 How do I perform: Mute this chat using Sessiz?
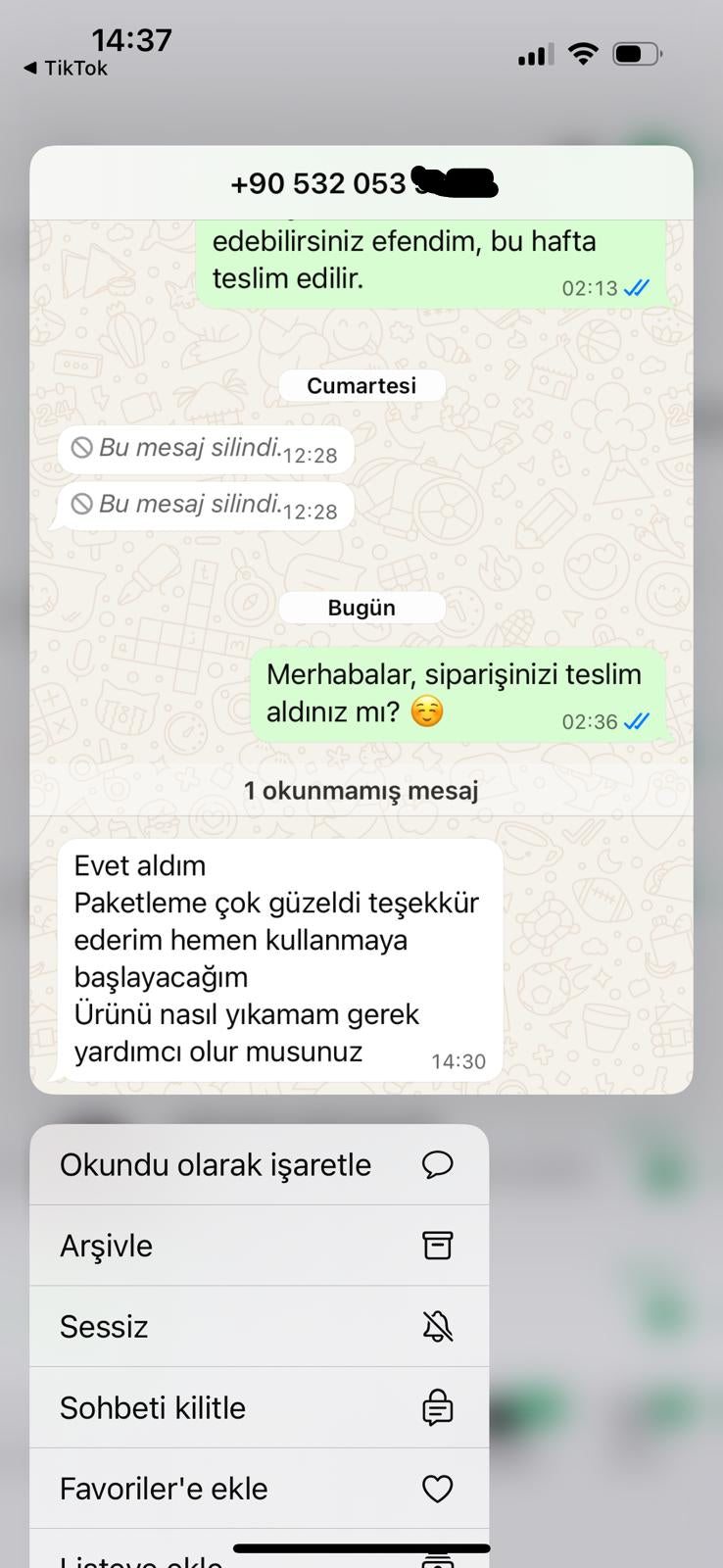[259, 1326]
